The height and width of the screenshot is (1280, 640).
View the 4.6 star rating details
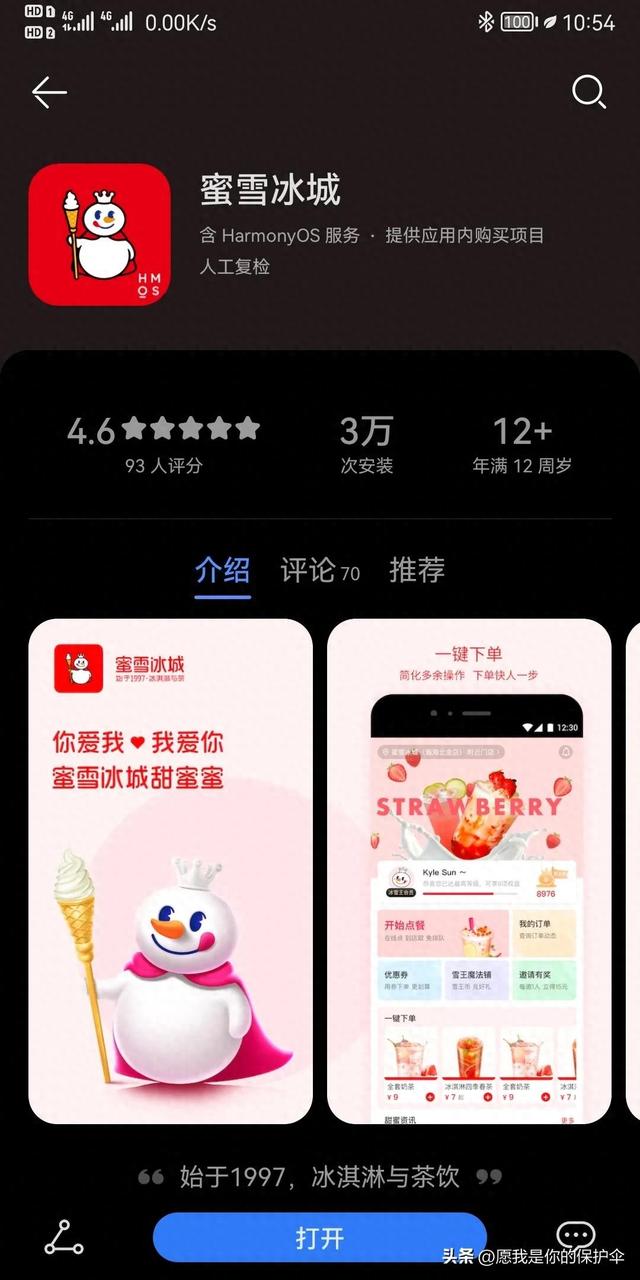point(163,441)
